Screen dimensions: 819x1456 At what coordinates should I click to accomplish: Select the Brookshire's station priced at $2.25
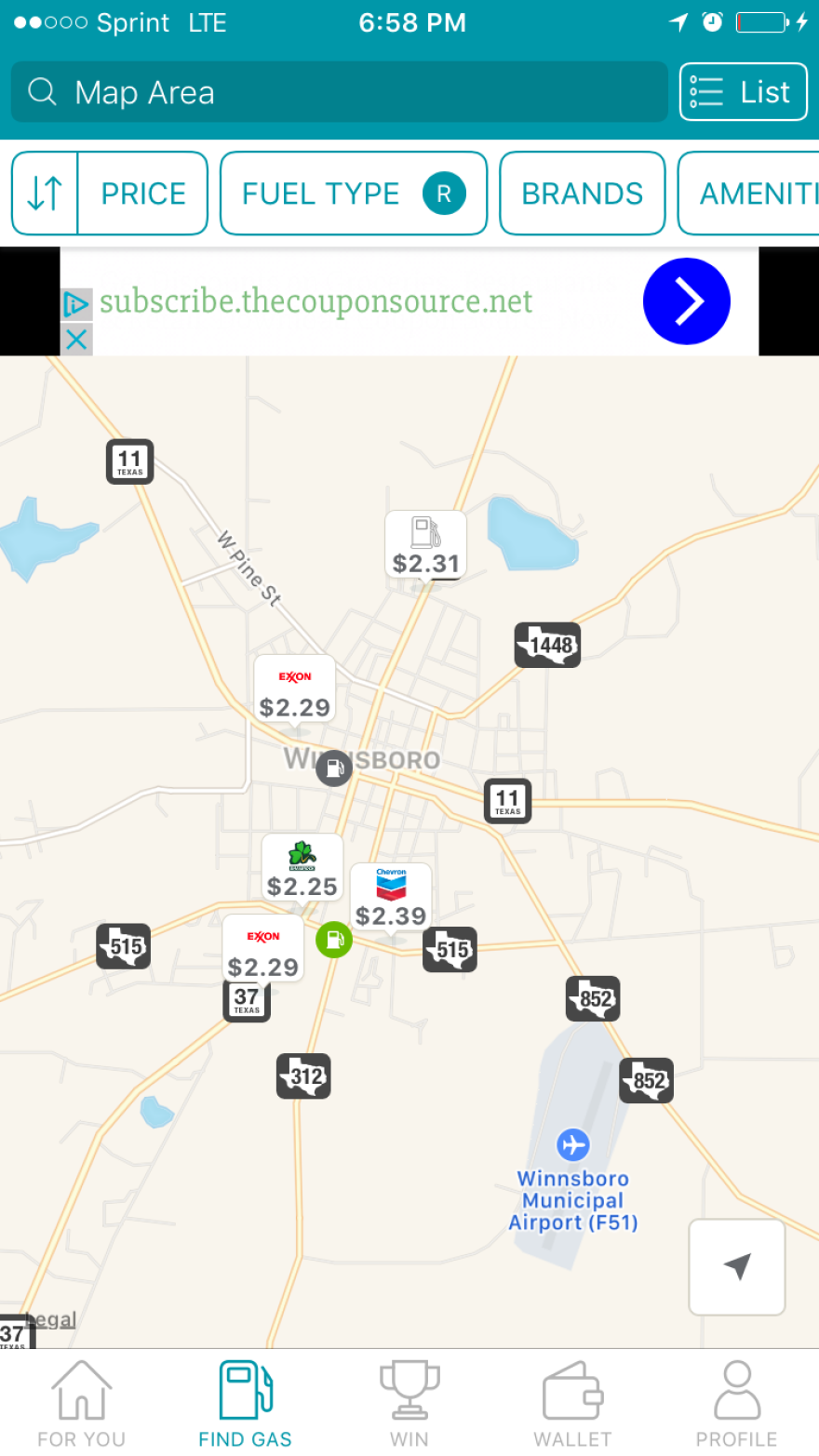(x=302, y=867)
